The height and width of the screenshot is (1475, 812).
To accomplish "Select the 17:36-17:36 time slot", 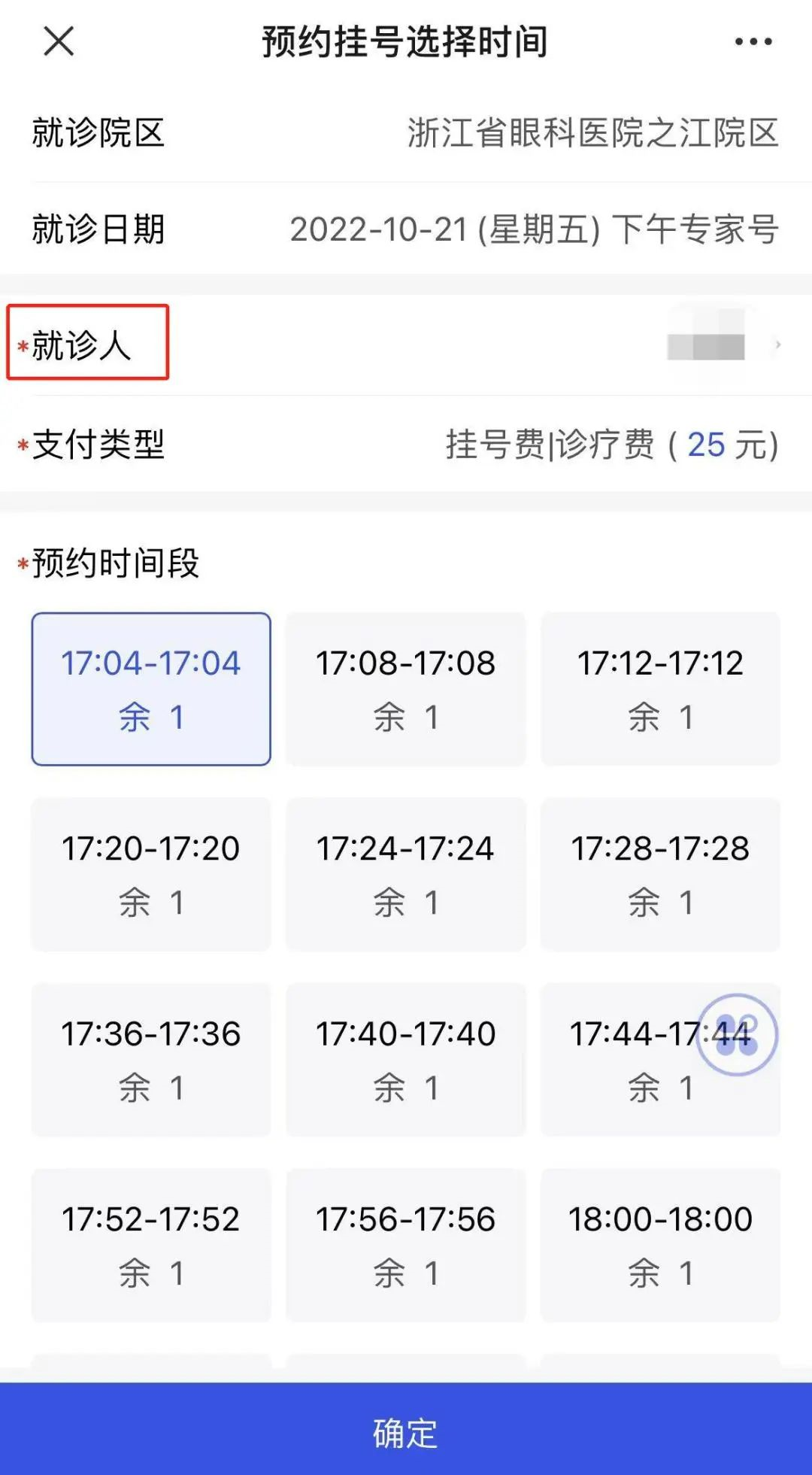I will coord(151,1059).
